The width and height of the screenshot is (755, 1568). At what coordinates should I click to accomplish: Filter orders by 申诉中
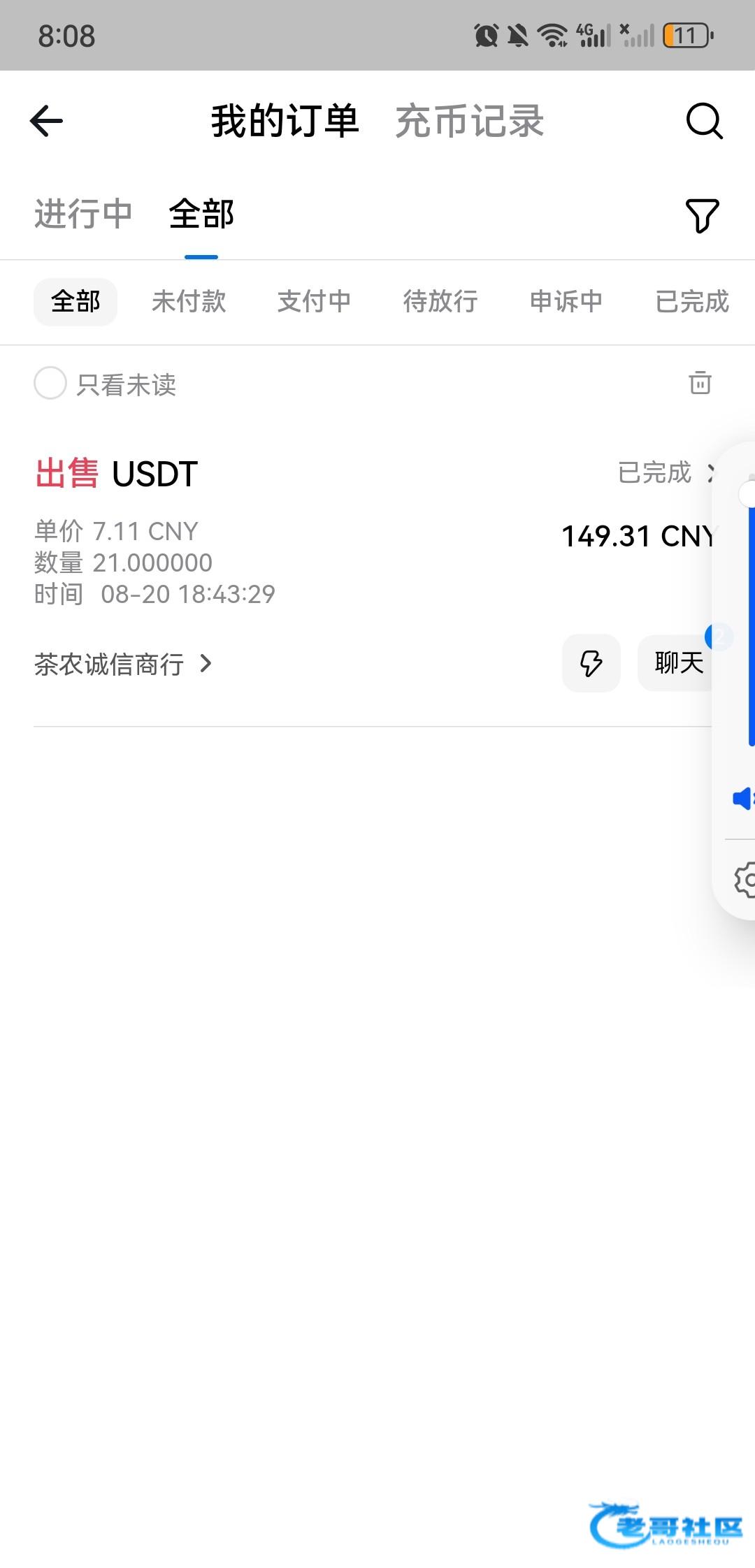(566, 302)
